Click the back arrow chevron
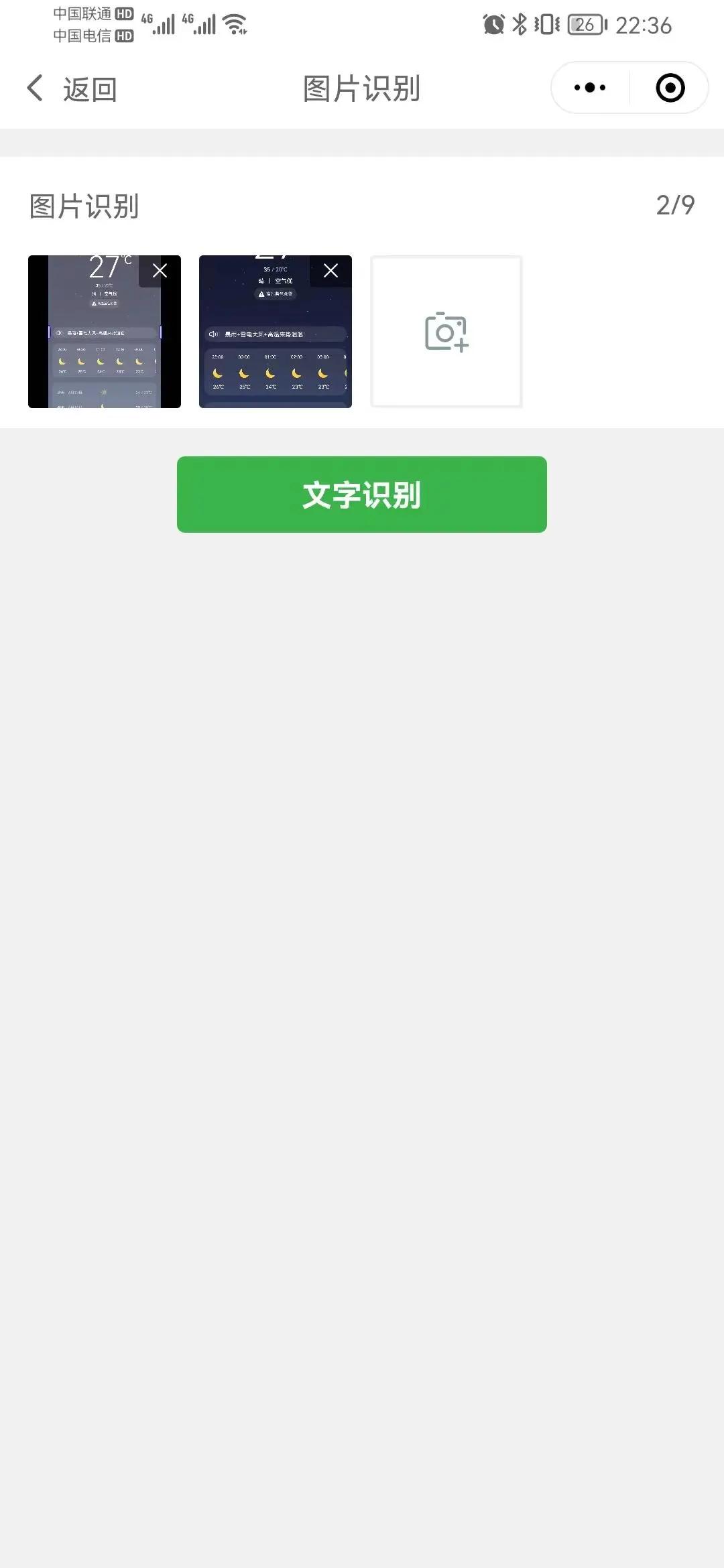The image size is (724, 1568). pos(34,88)
